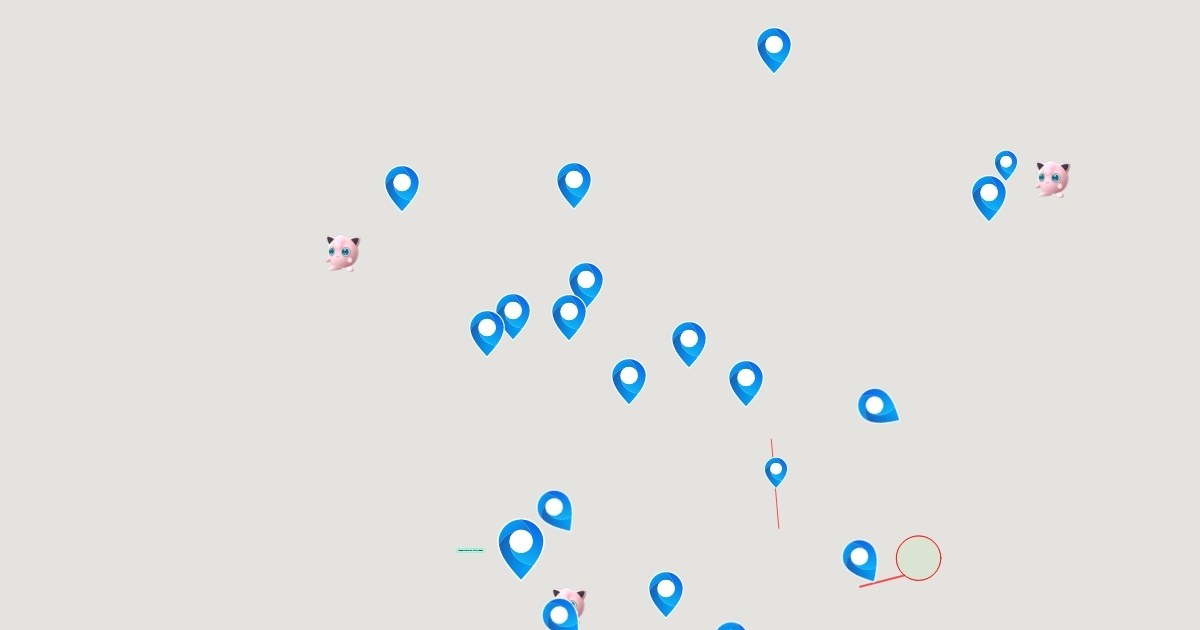Screen dimensions: 1200x630
Task: Tap the small pin next to Jigglypuff
Action: coord(1006,163)
